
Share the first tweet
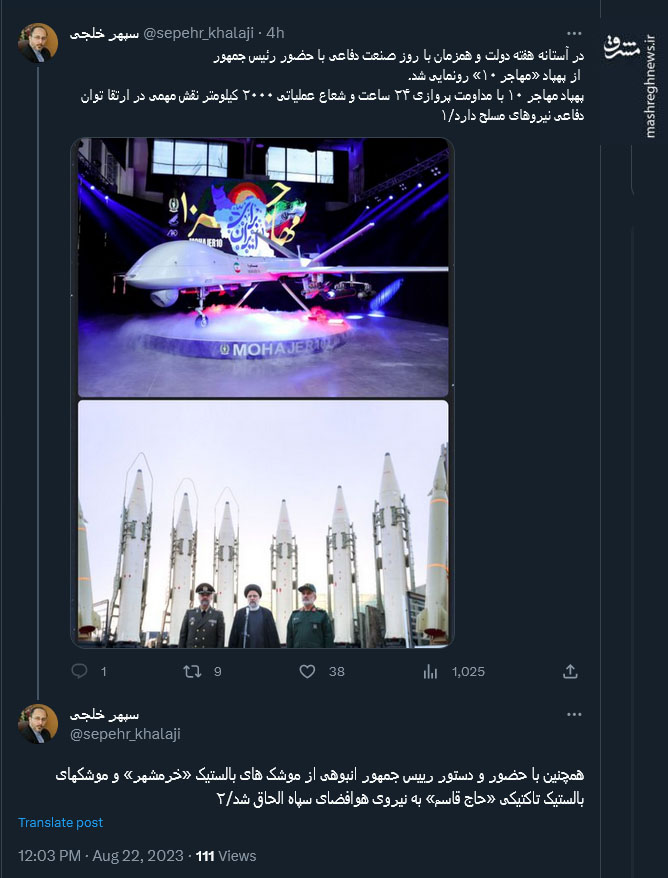(x=570, y=672)
